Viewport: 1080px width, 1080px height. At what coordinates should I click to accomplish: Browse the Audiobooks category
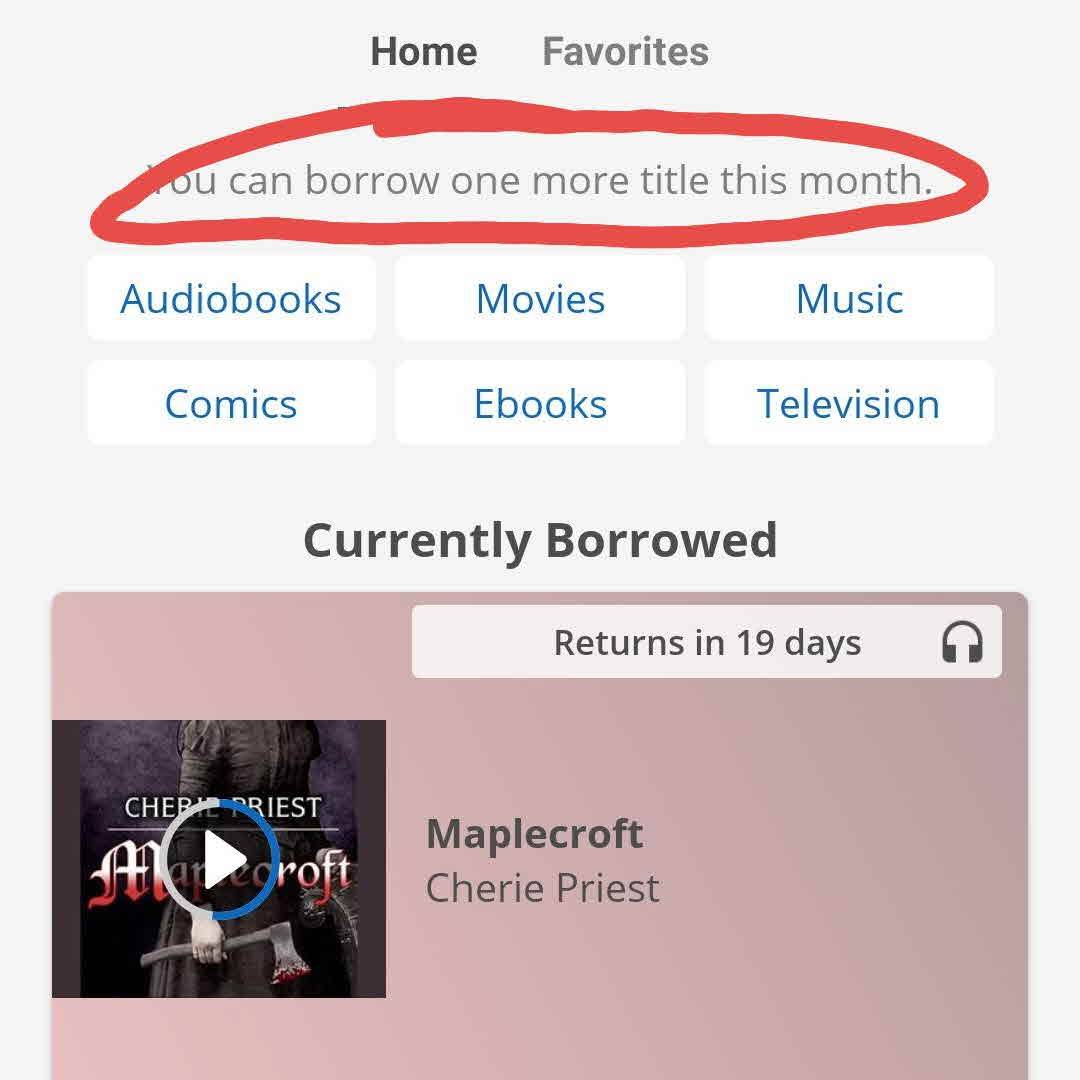(231, 299)
